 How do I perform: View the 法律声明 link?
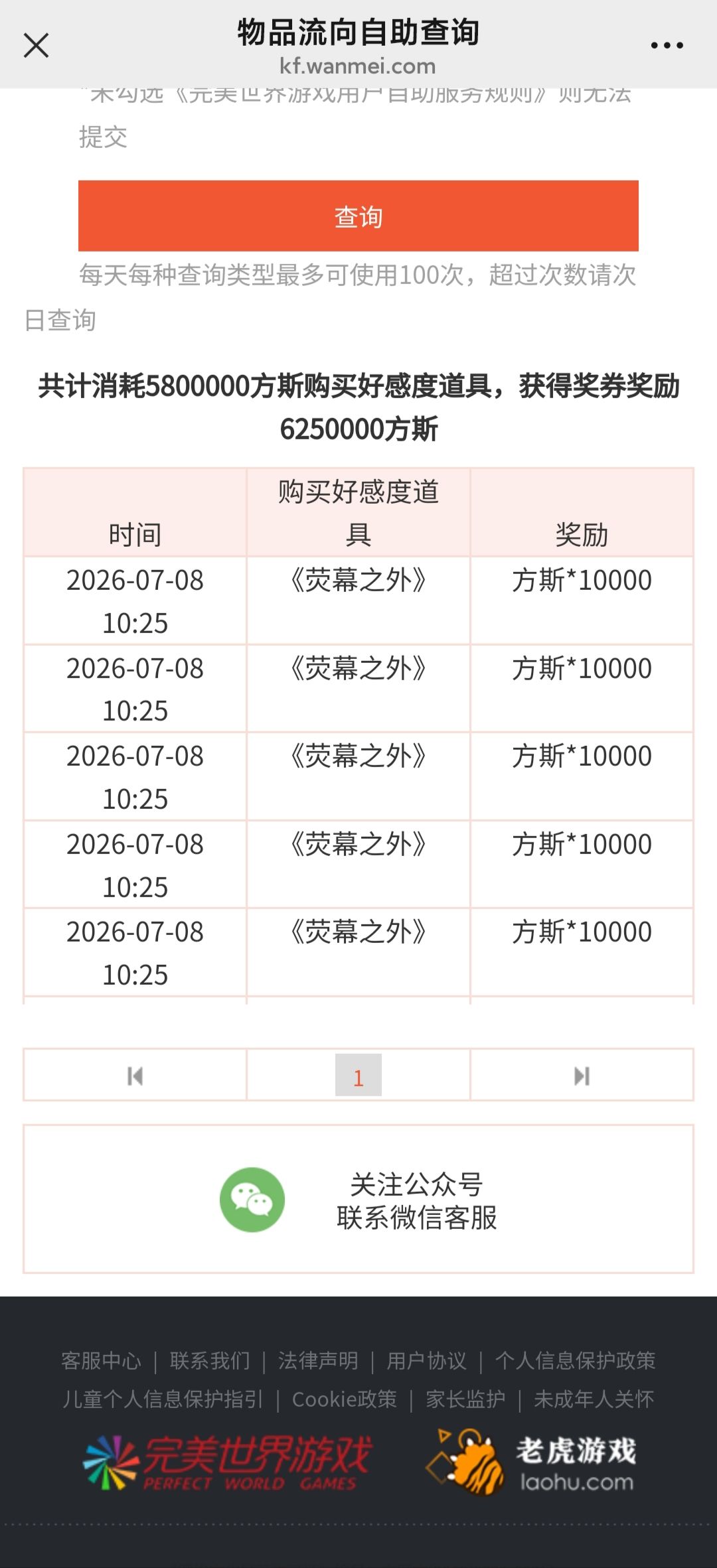point(318,1361)
